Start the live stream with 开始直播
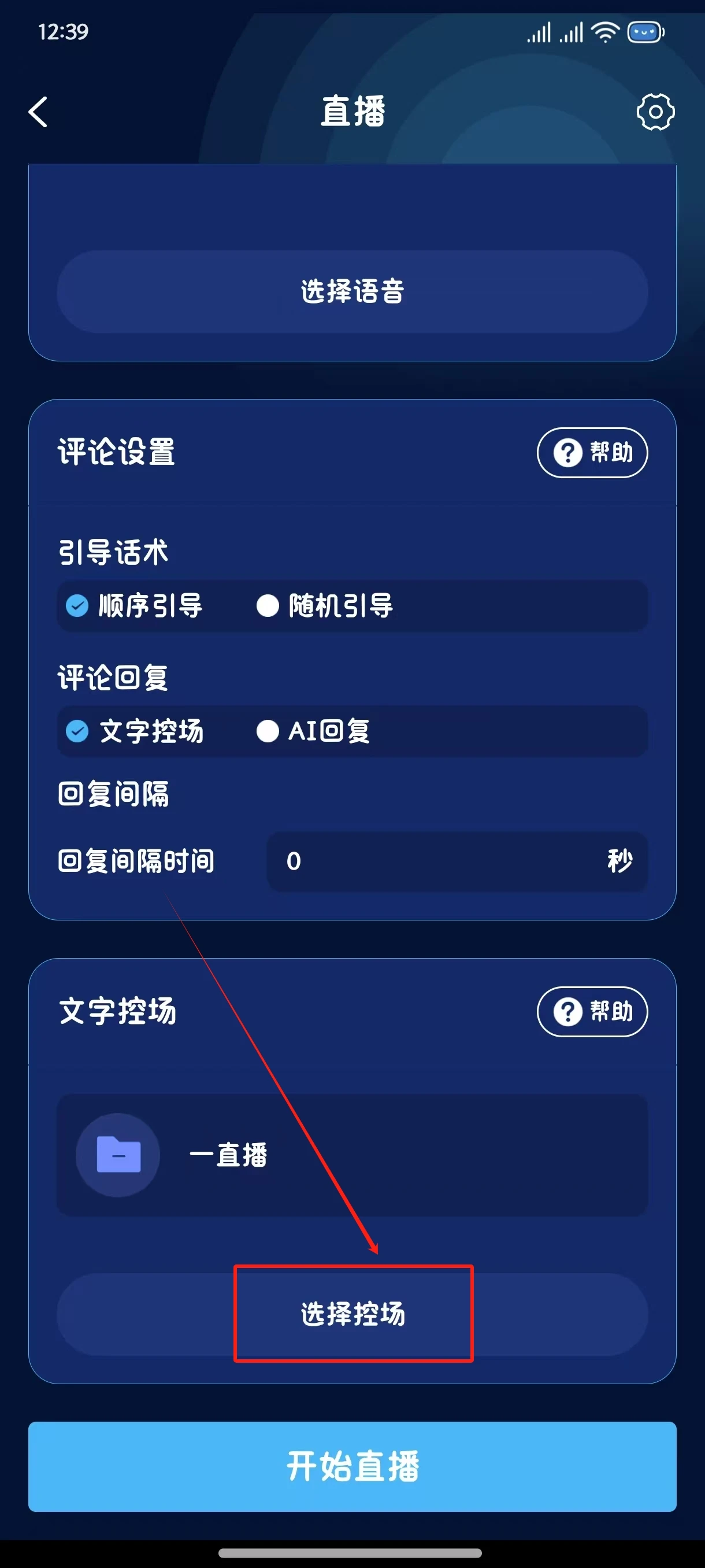Screen dimensions: 705x1568 (352, 1466)
